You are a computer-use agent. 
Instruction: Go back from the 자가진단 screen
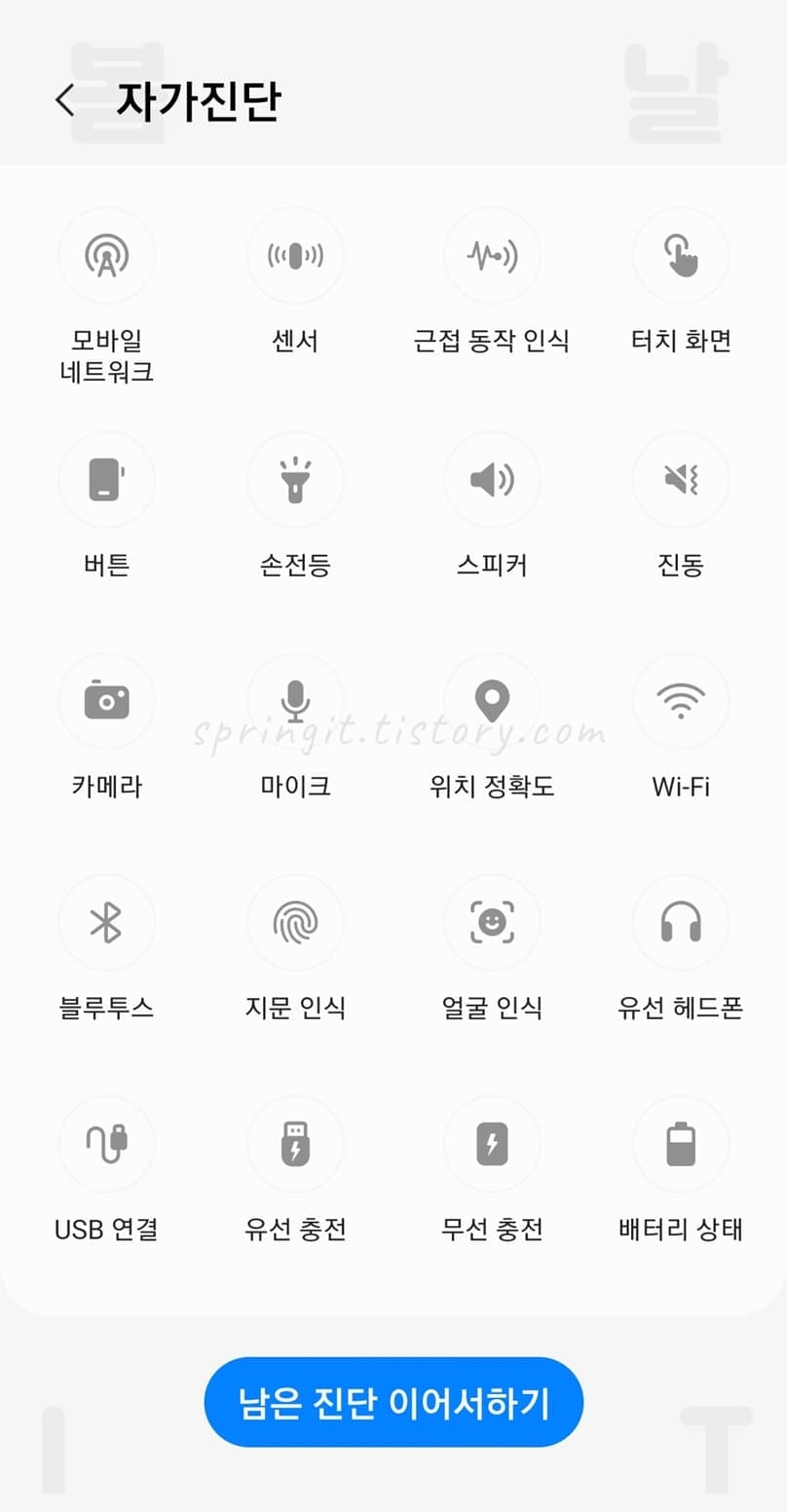click(65, 100)
